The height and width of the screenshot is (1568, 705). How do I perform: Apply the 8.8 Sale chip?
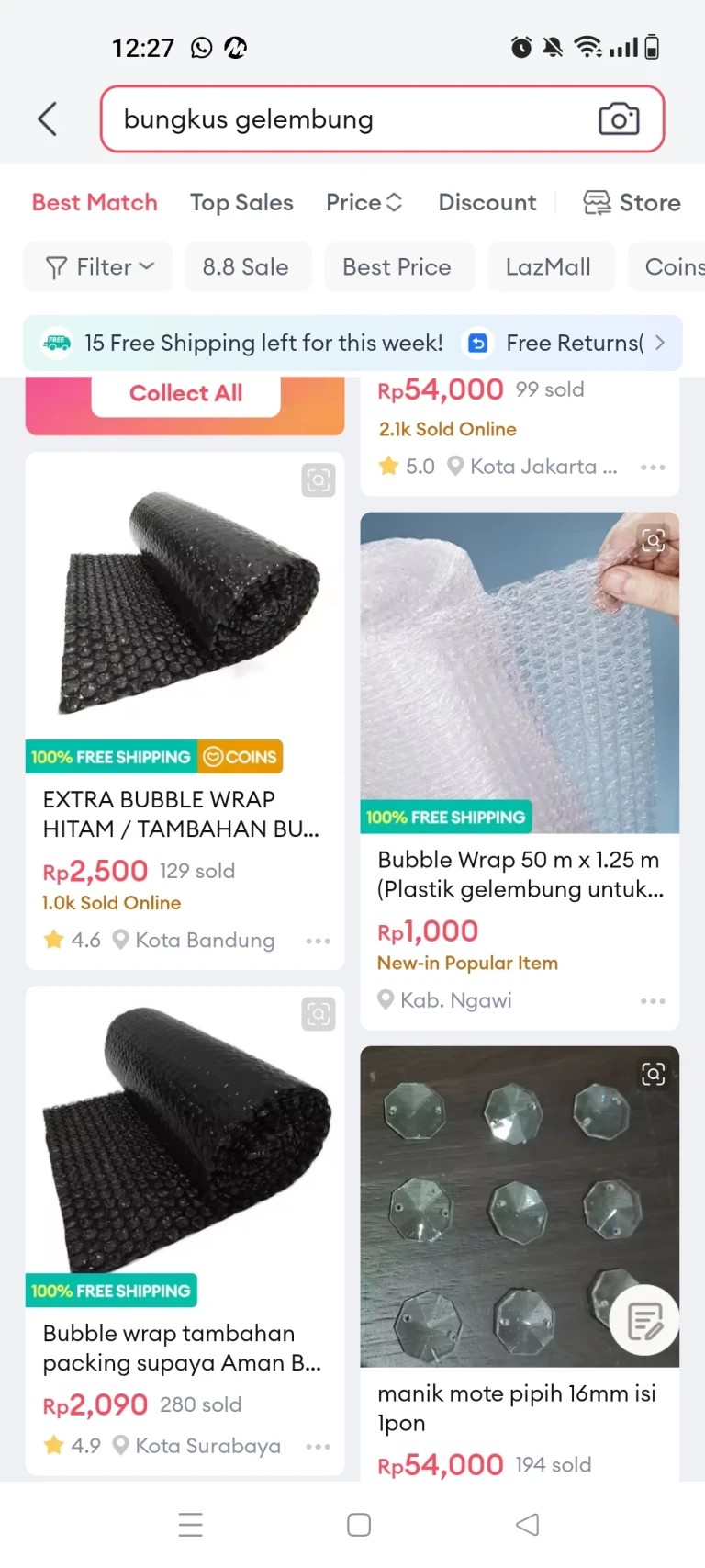click(x=246, y=267)
